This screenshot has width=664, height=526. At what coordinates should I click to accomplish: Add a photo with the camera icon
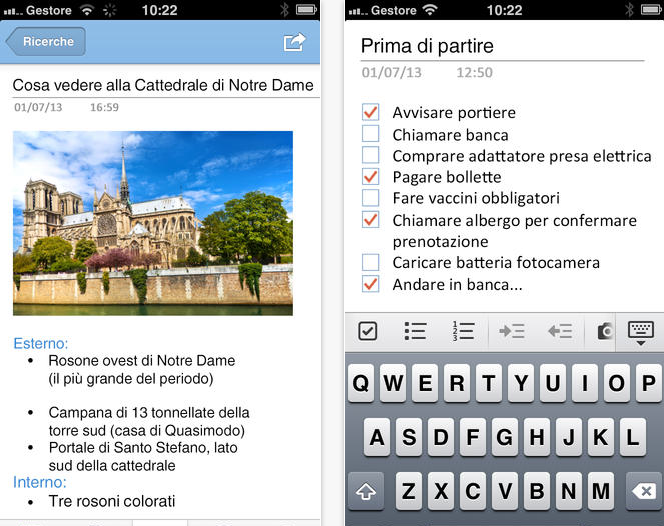(605, 331)
